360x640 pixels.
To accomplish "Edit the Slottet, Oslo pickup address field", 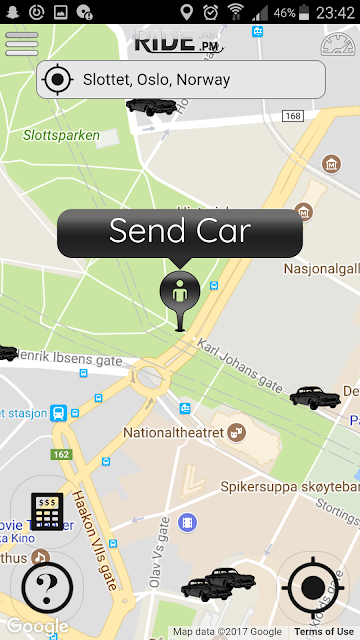I will (181, 80).
